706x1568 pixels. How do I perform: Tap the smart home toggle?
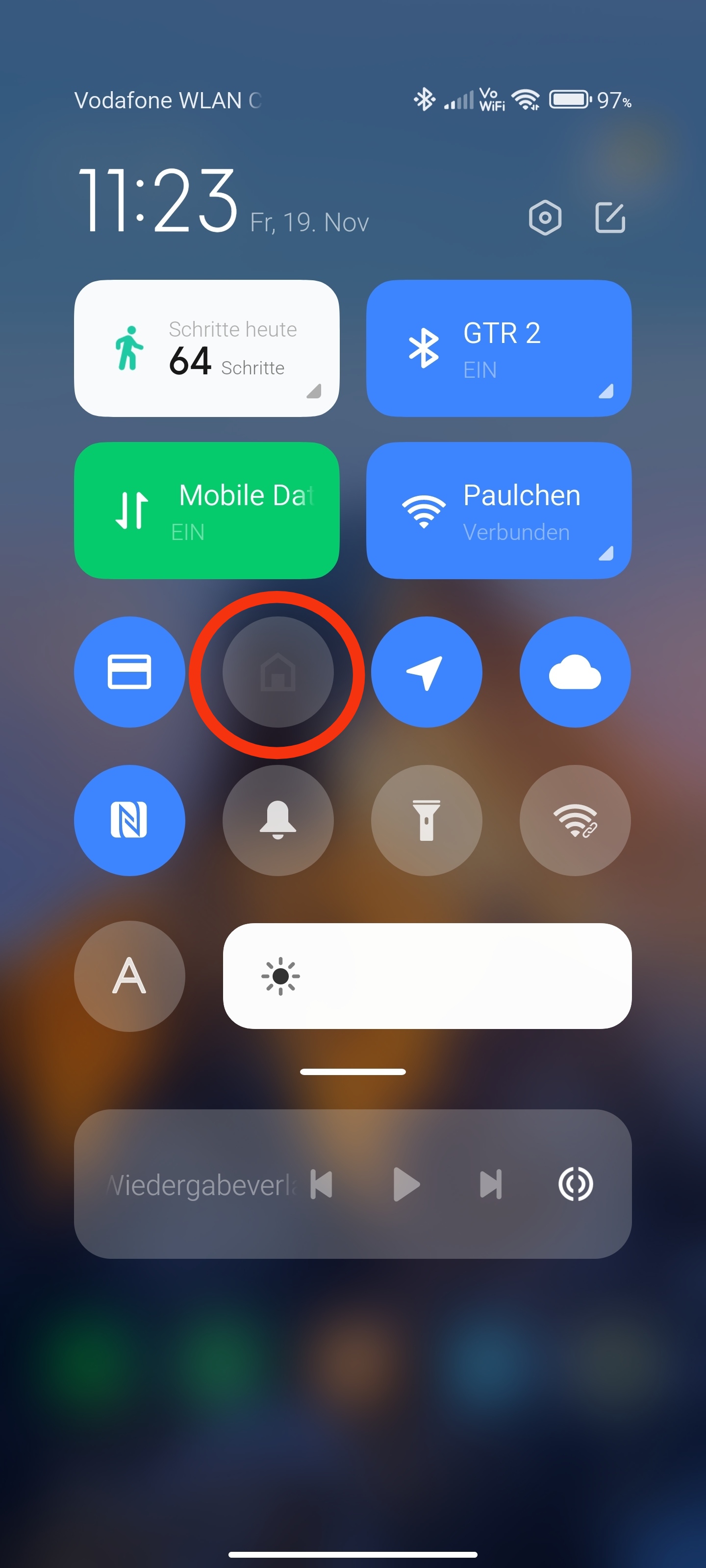coord(278,672)
